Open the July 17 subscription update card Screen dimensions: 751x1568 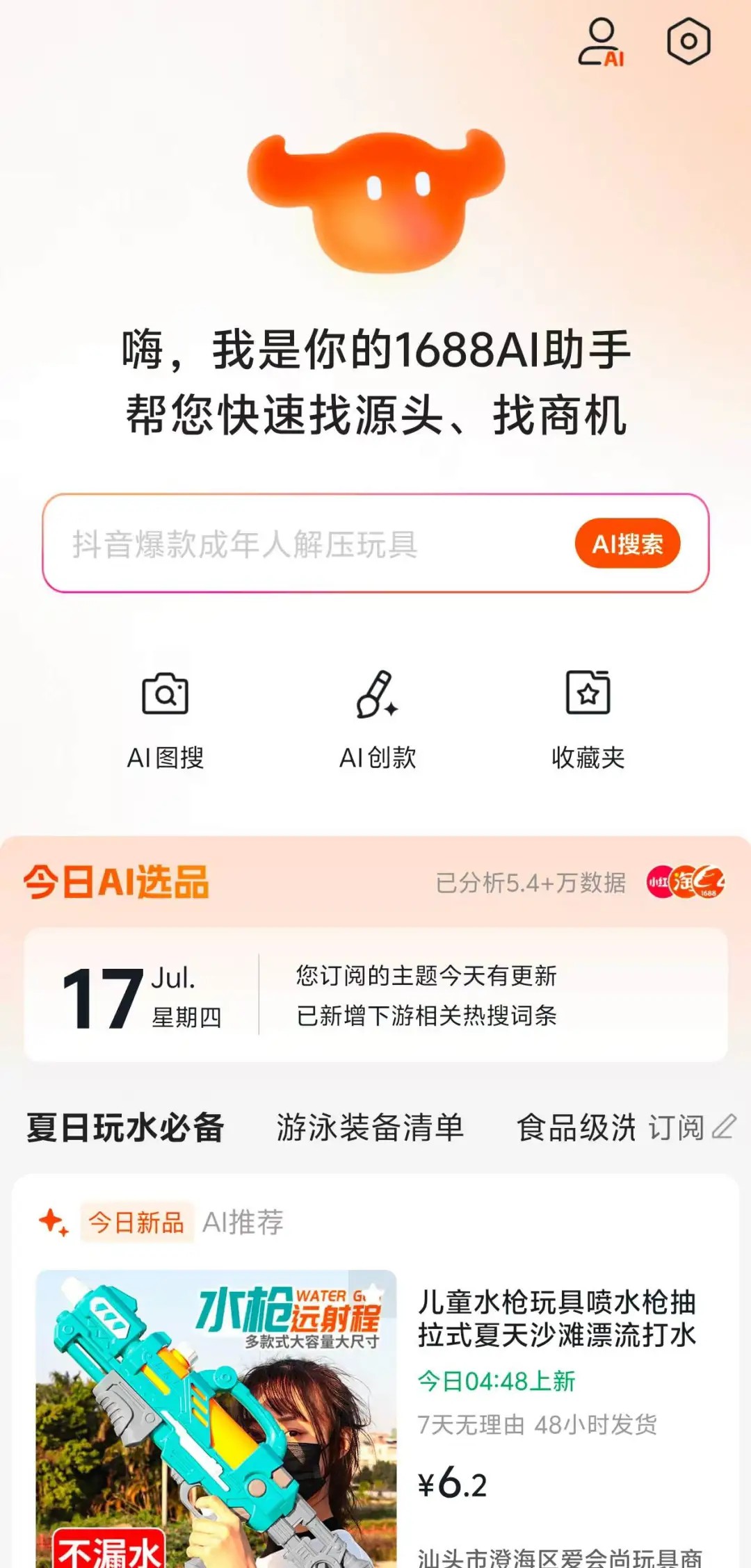[x=375, y=995]
